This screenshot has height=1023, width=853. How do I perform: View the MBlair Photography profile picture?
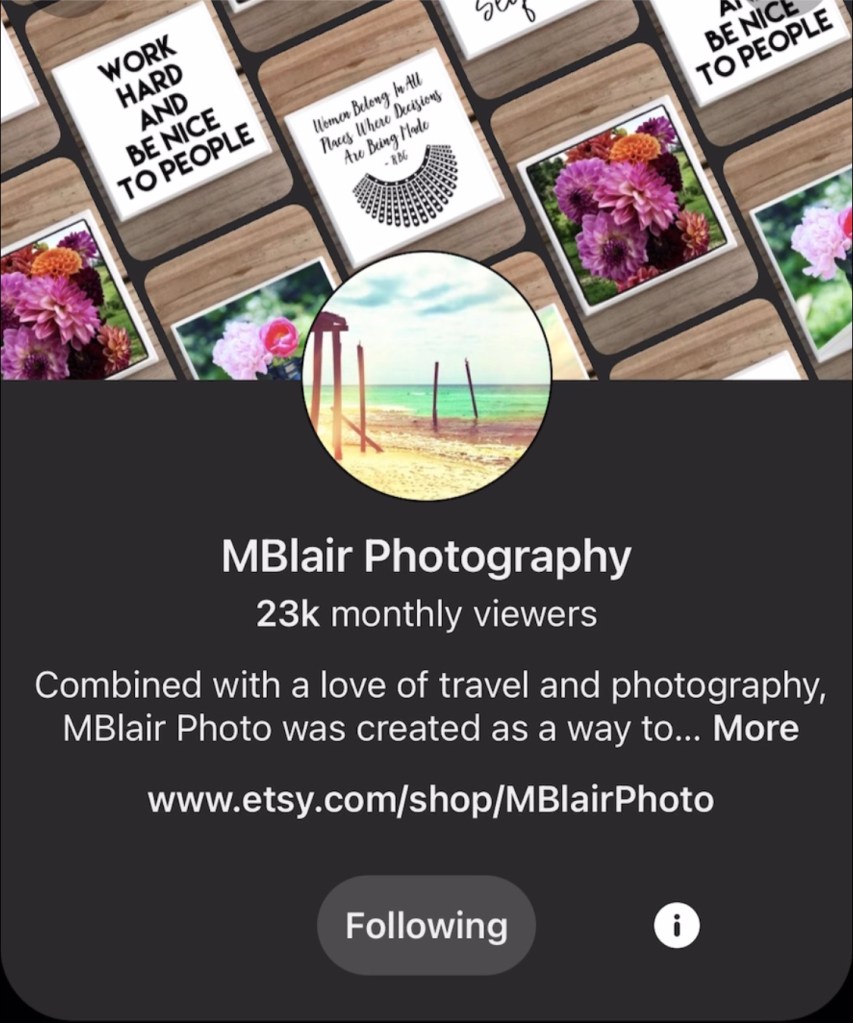coord(427,376)
